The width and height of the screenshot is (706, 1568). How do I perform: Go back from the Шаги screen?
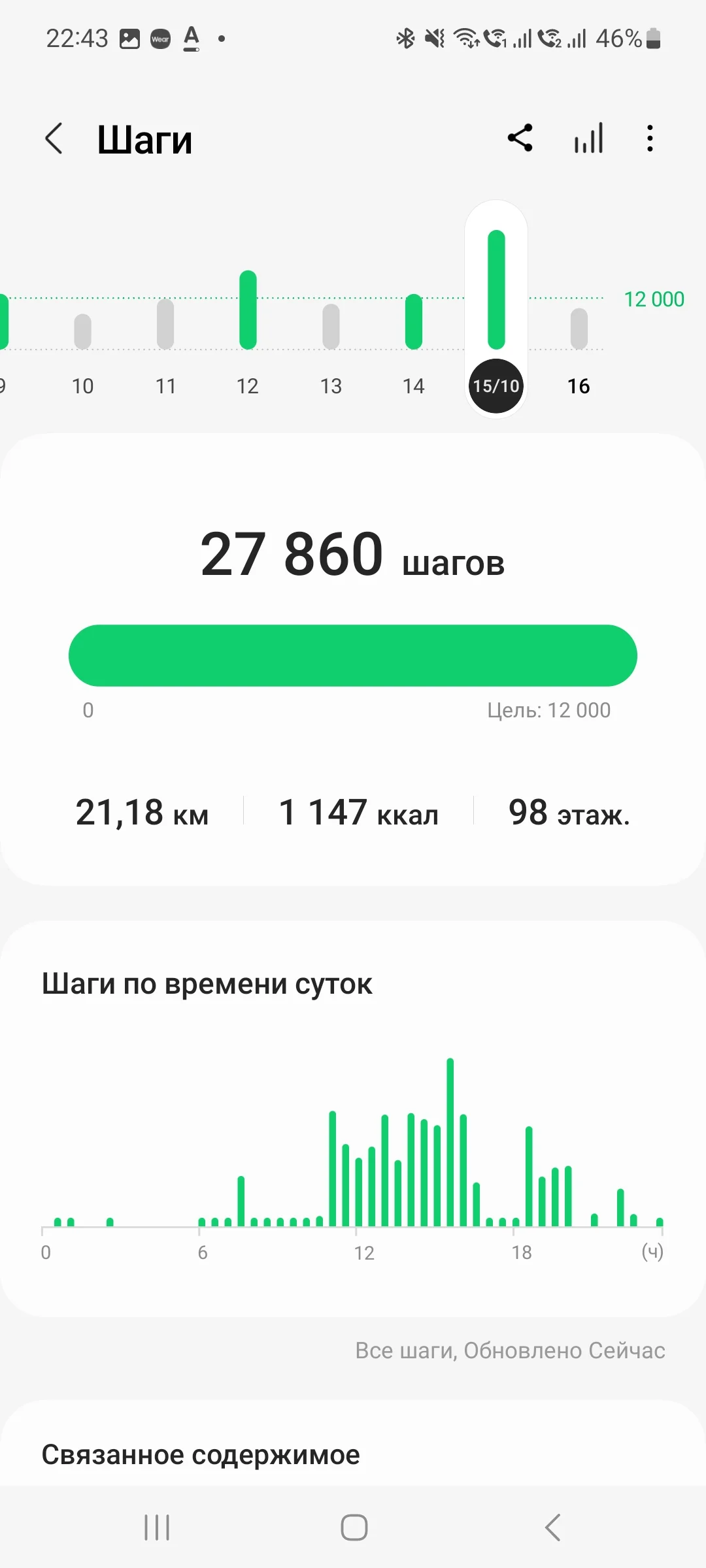(54, 139)
